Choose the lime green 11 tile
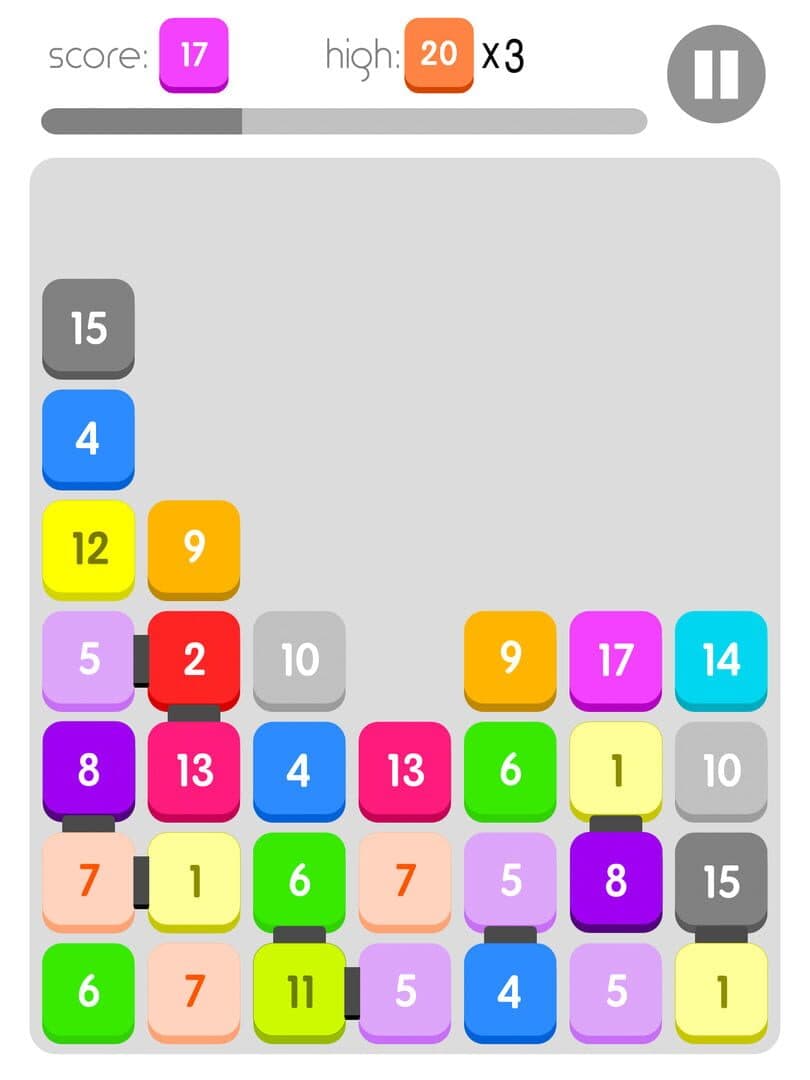The width and height of the screenshot is (810, 1080). tap(299, 990)
